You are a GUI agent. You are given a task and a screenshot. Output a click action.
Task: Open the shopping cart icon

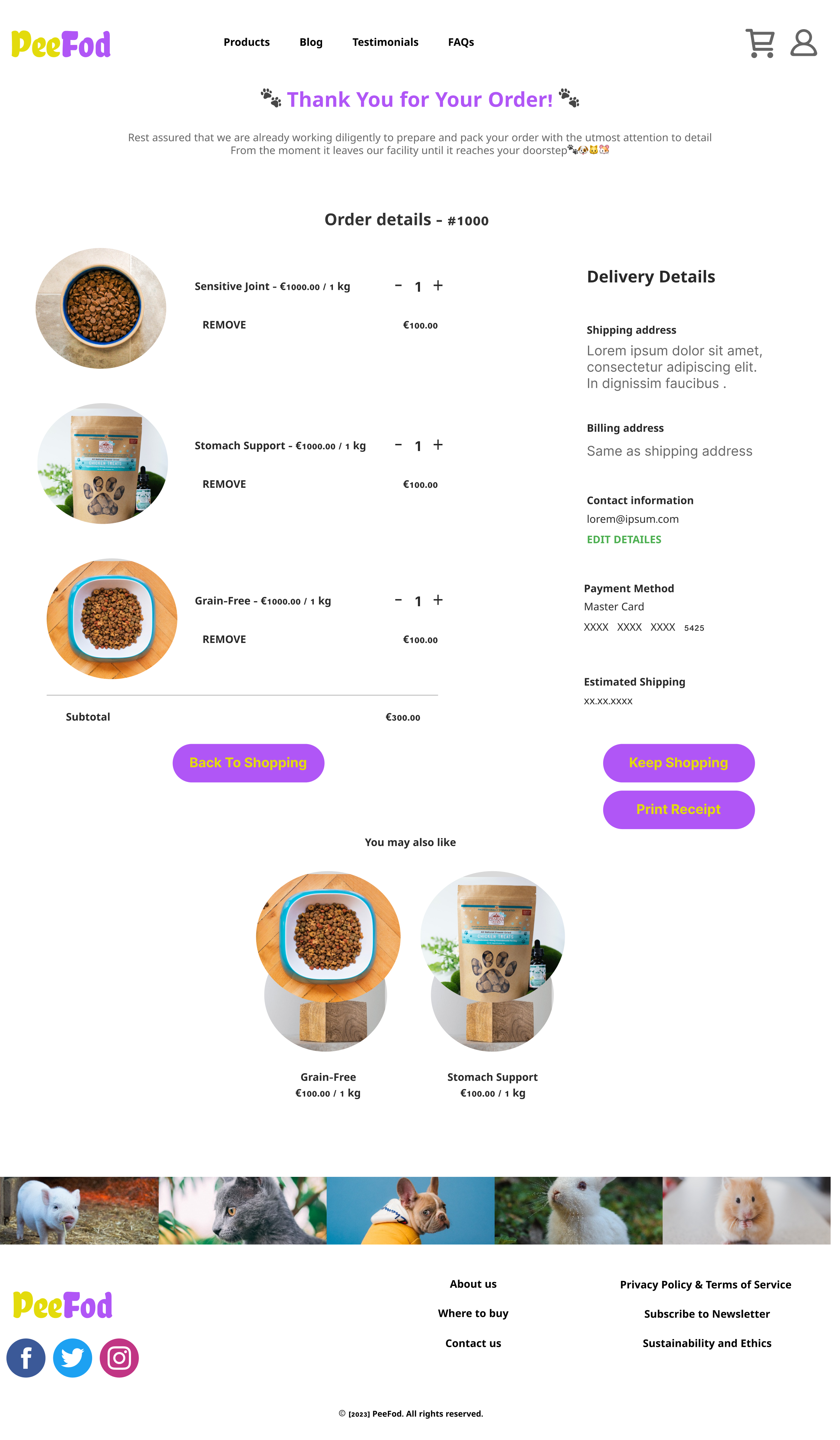point(759,44)
